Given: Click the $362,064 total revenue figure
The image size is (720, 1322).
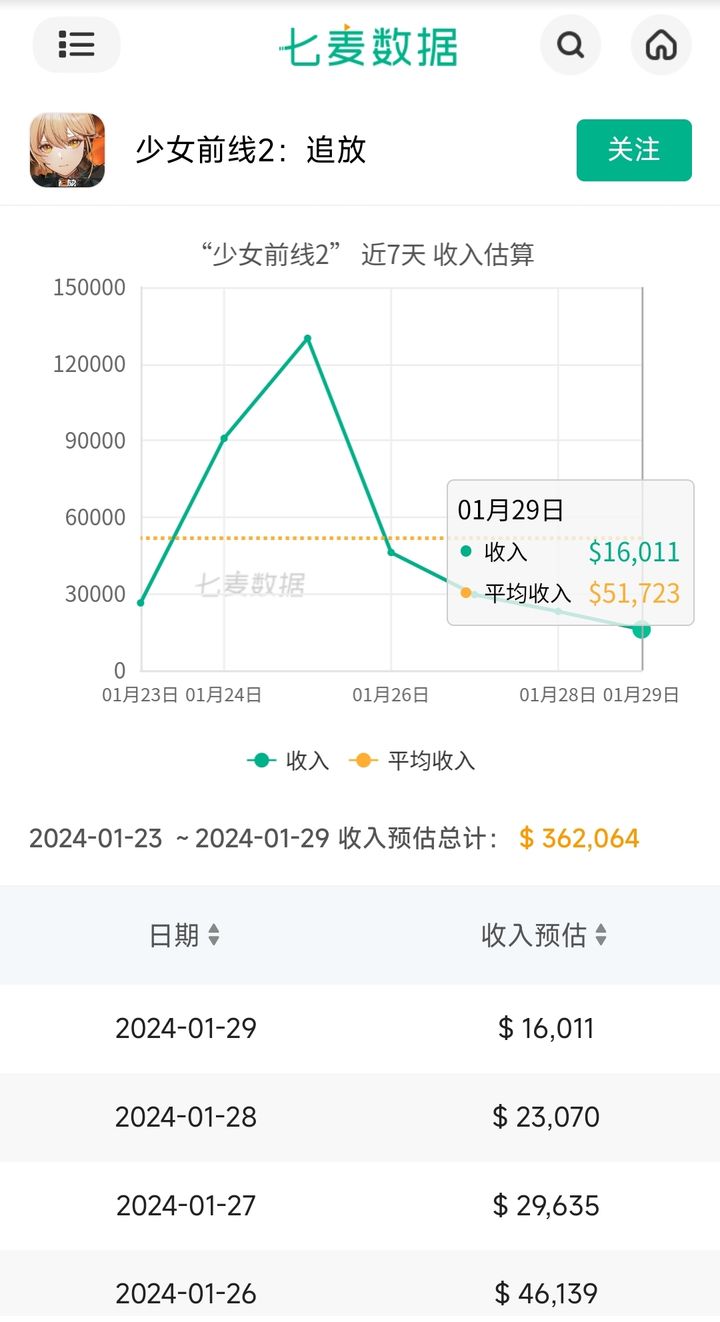Looking at the screenshot, I should pyautogui.click(x=580, y=837).
